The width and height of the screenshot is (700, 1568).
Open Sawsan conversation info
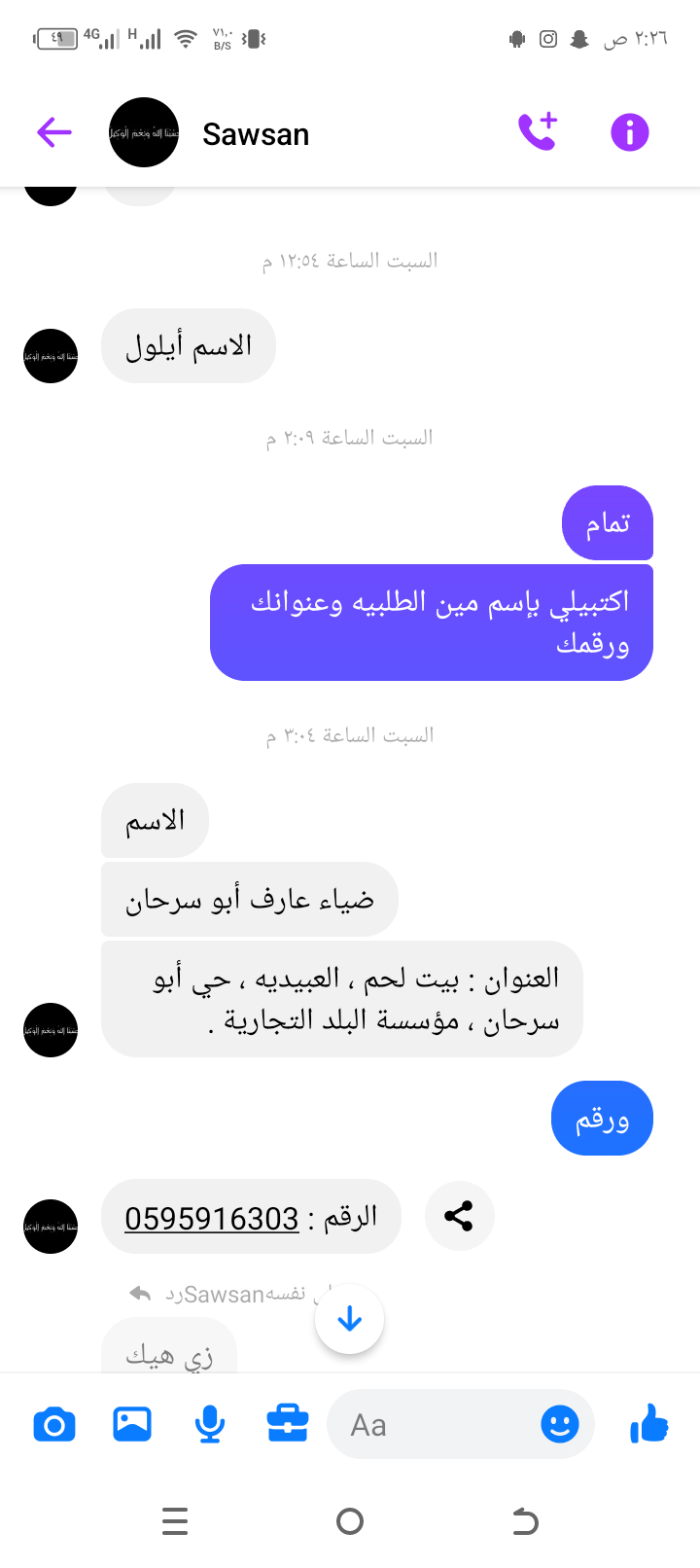click(629, 132)
